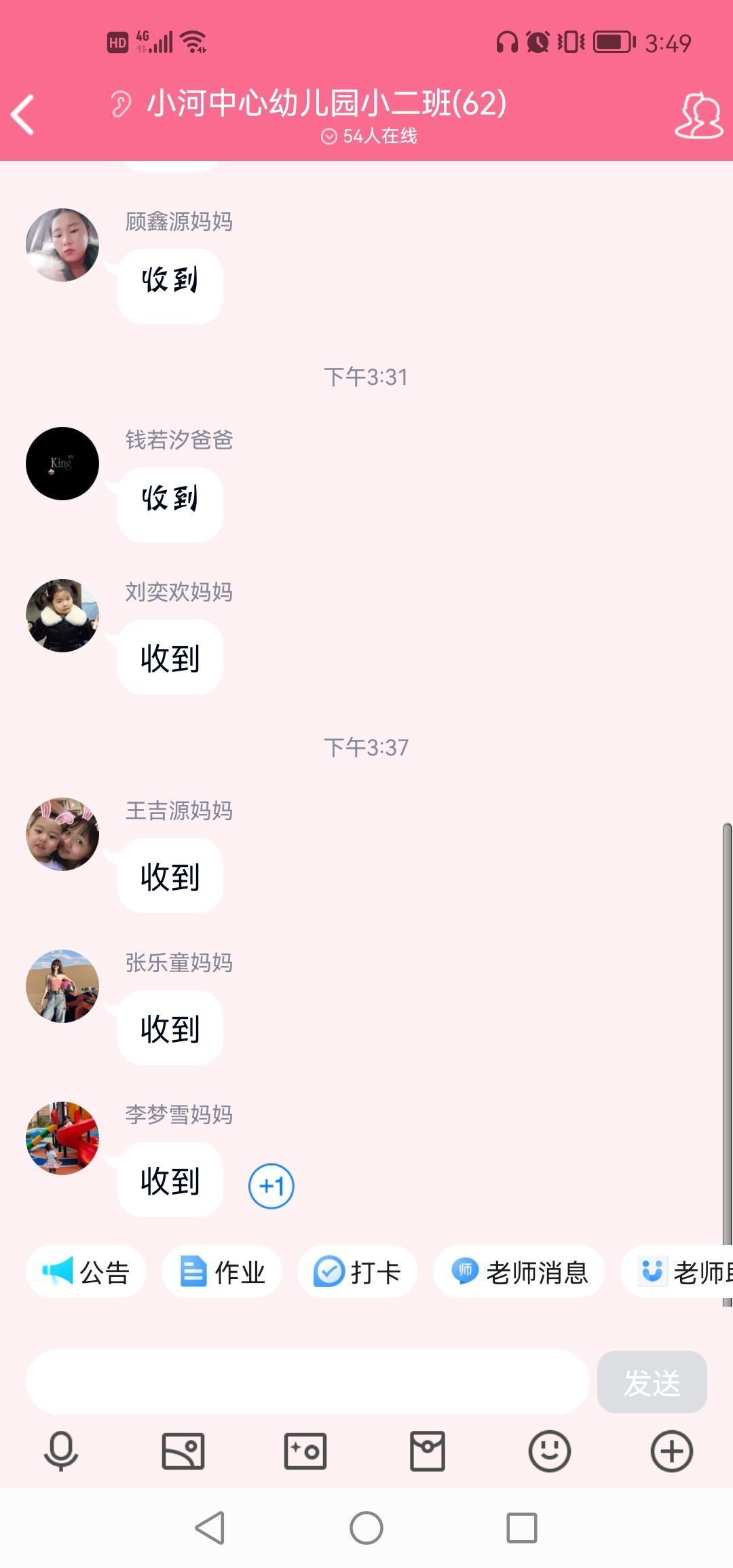733x1568 pixels.
Task: Open more options plus icon
Action: coord(672,1451)
